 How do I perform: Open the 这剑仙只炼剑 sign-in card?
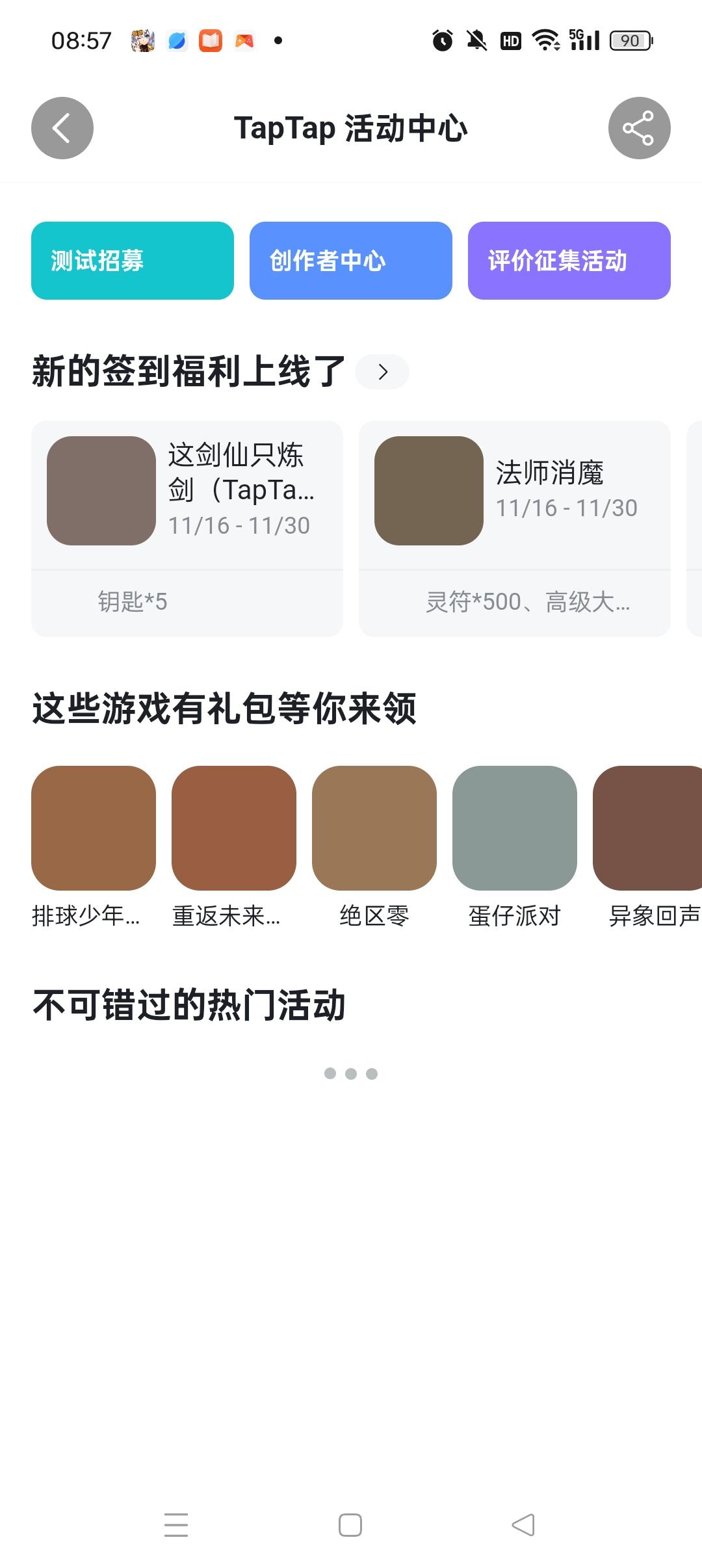187,529
